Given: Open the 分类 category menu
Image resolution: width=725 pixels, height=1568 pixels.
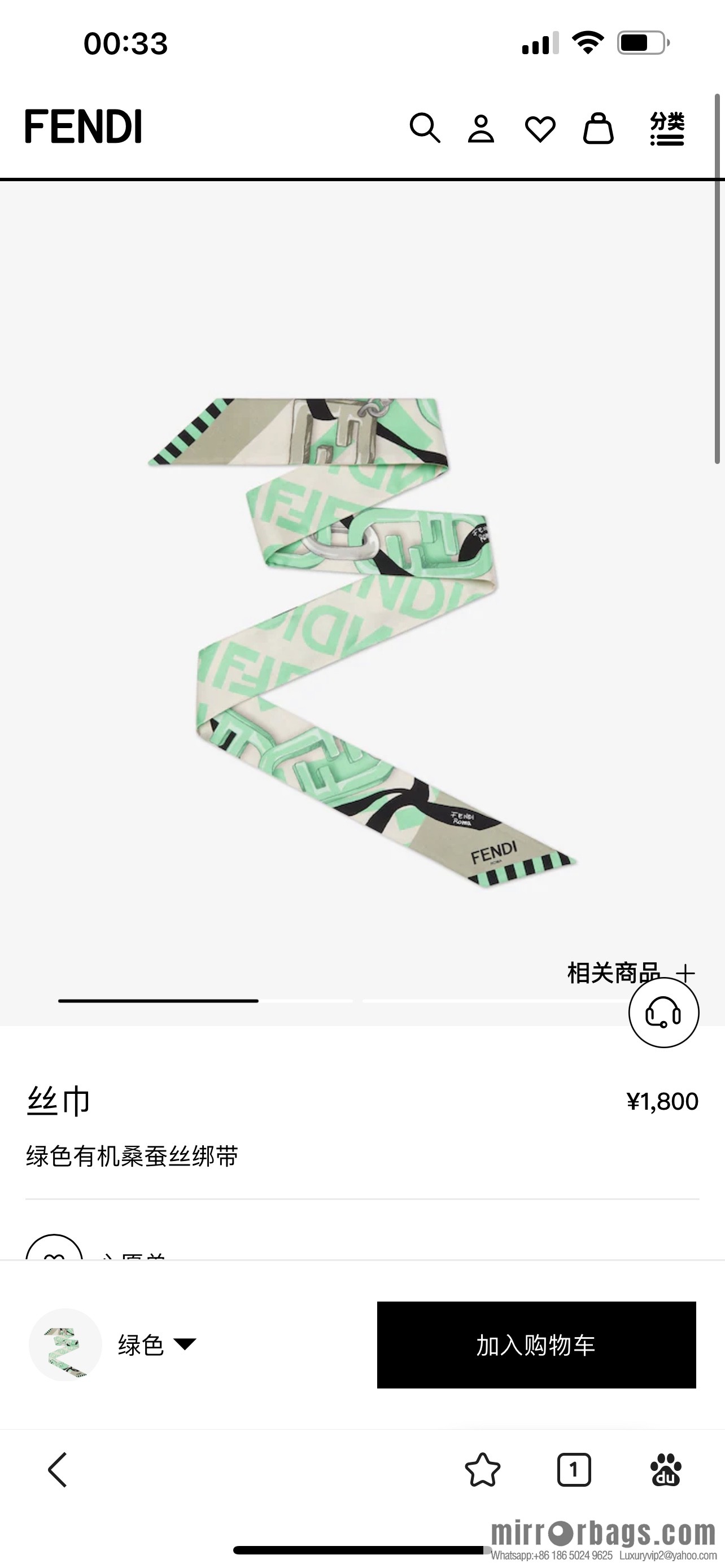Looking at the screenshot, I should click(x=667, y=129).
